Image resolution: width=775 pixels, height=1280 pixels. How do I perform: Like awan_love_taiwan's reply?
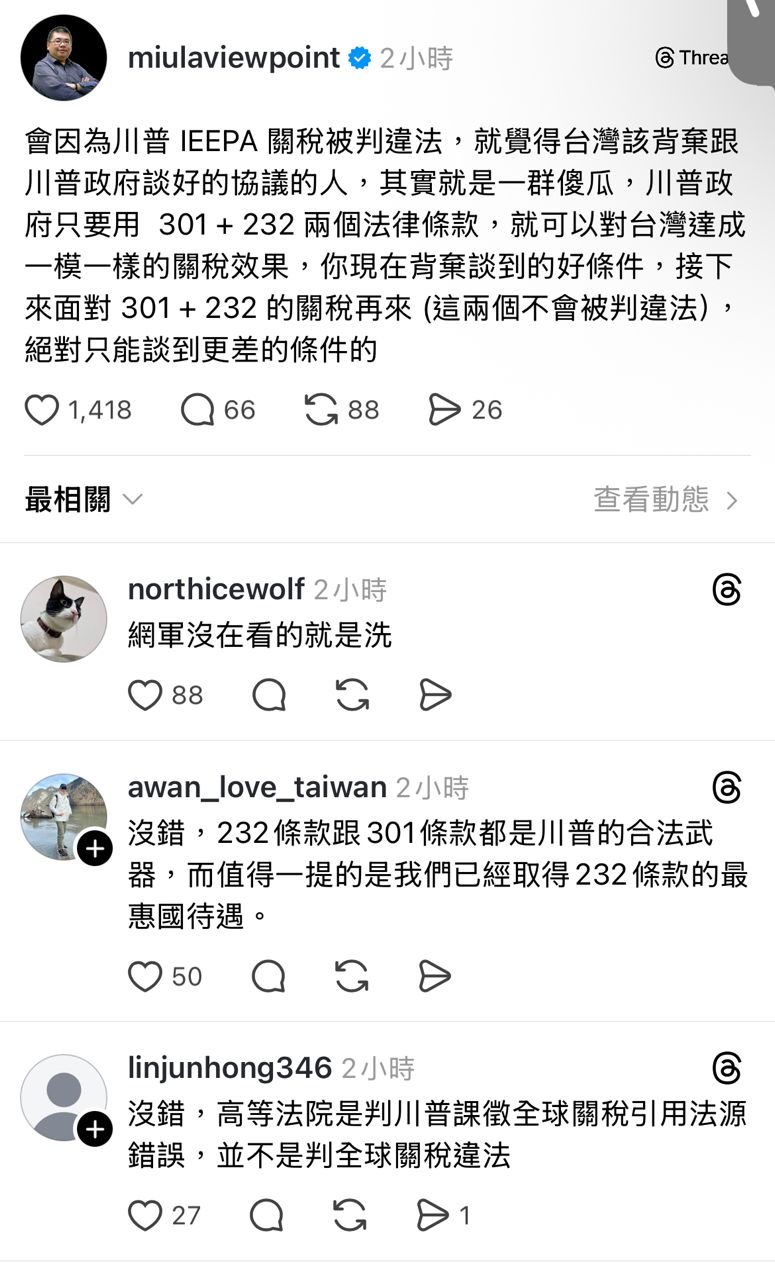point(146,976)
